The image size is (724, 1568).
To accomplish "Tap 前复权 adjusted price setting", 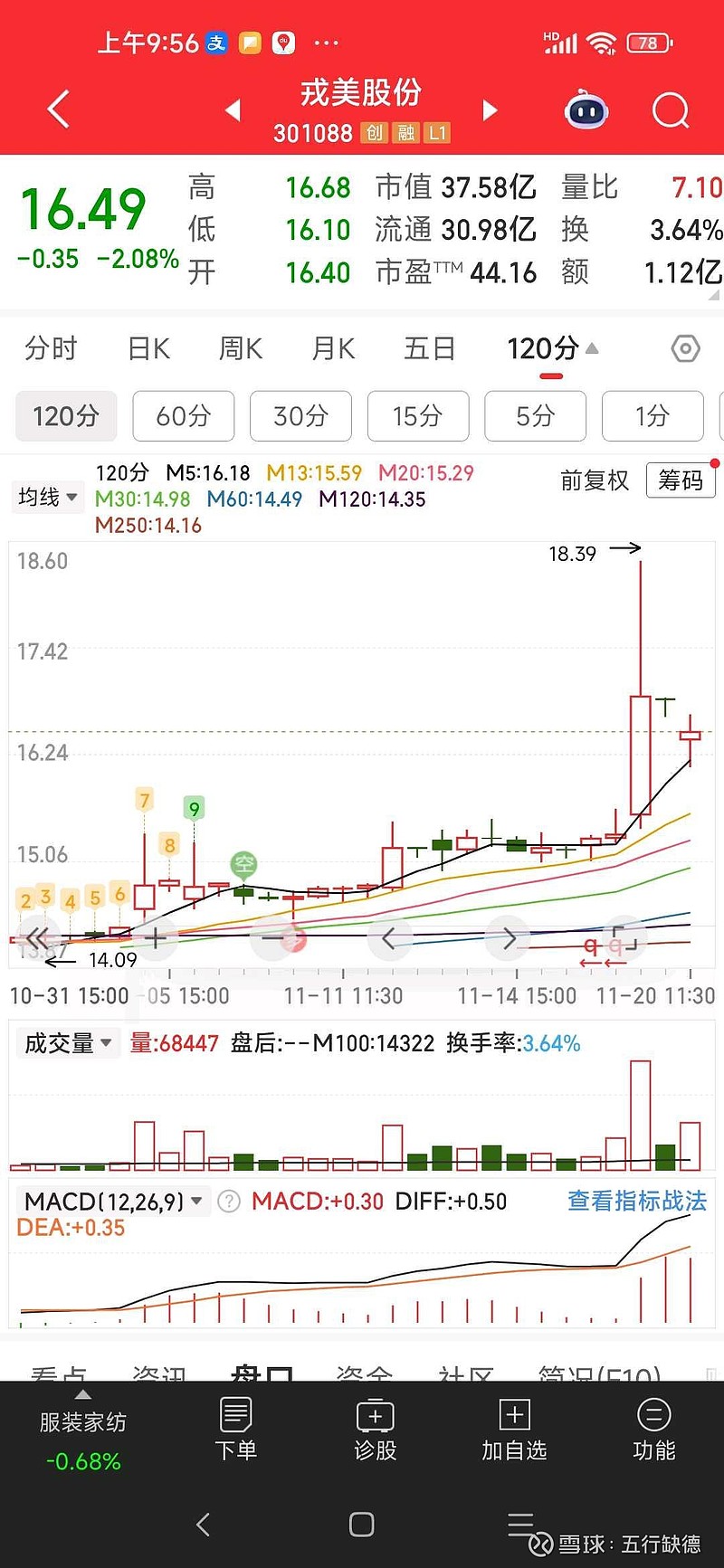I will tap(595, 482).
